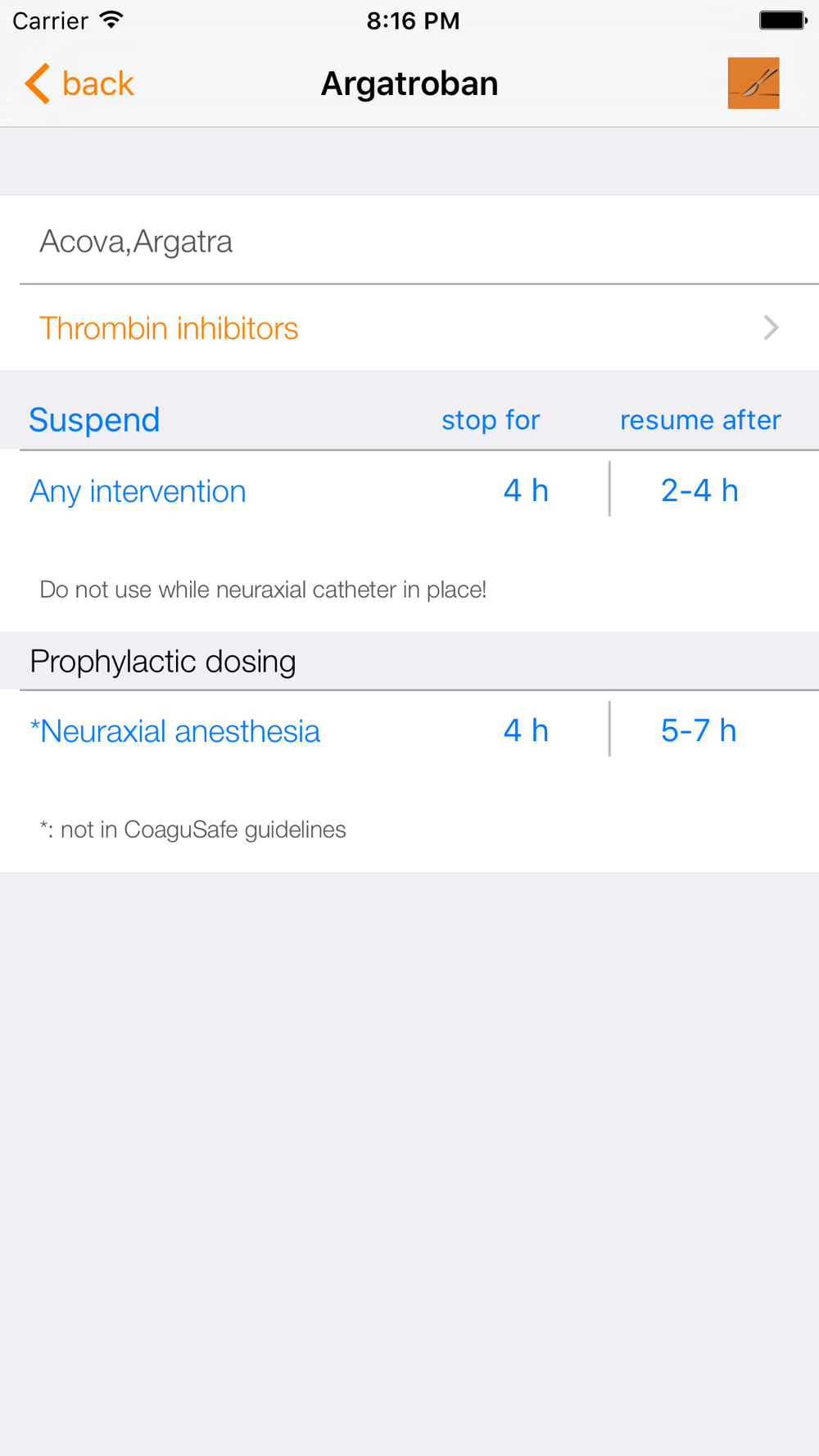Open the Thrombin inhibitors category
The height and width of the screenshot is (1456, 819).
[409, 328]
